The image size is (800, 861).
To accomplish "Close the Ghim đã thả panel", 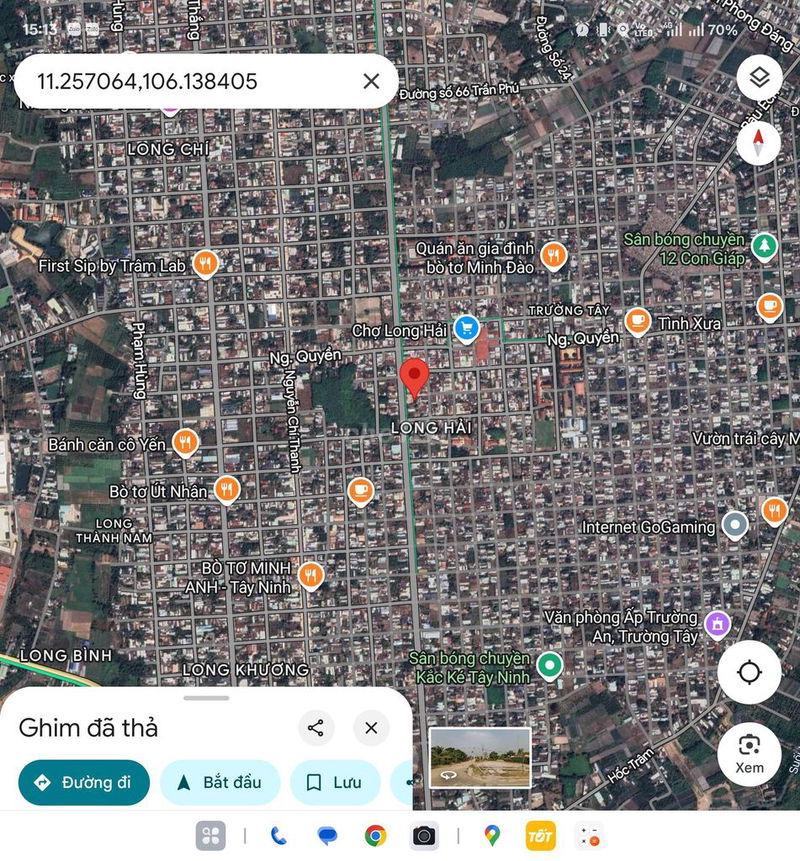I will 371,727.
